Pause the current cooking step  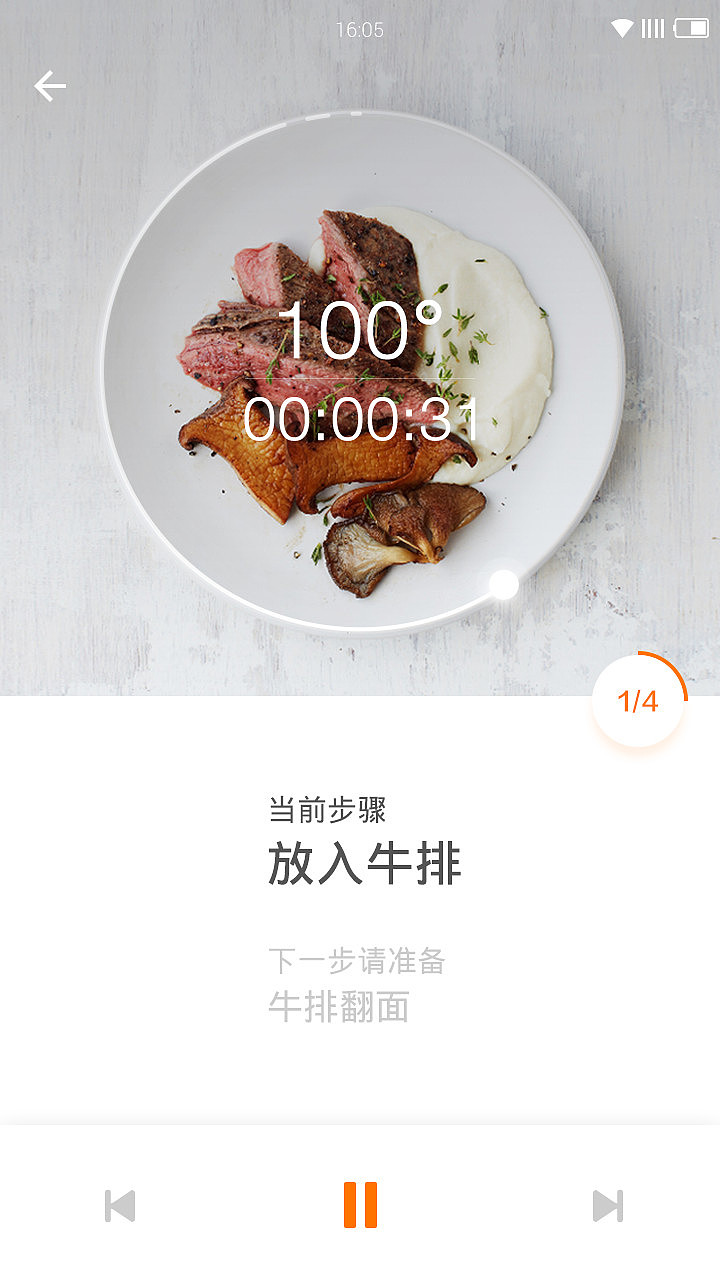point(360,1207)
